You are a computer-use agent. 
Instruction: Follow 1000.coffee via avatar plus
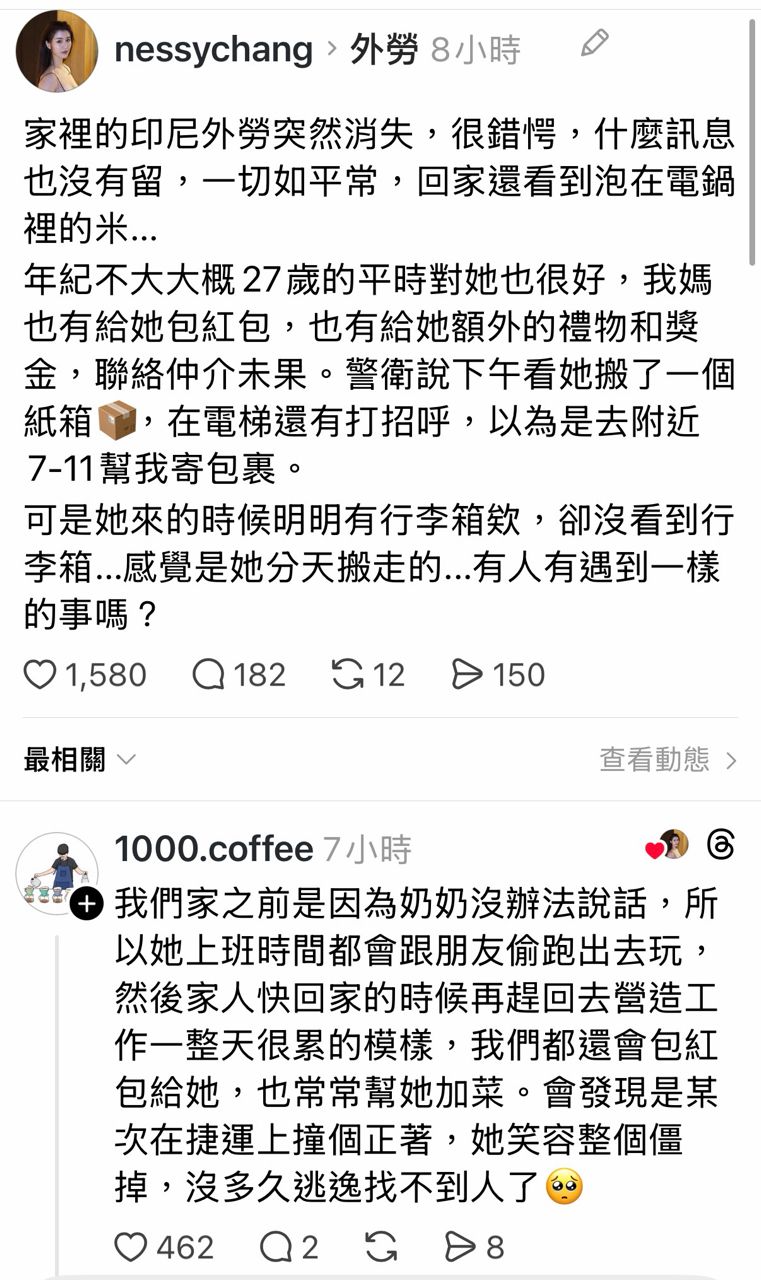pyautogui.click(x=88, y=906)
